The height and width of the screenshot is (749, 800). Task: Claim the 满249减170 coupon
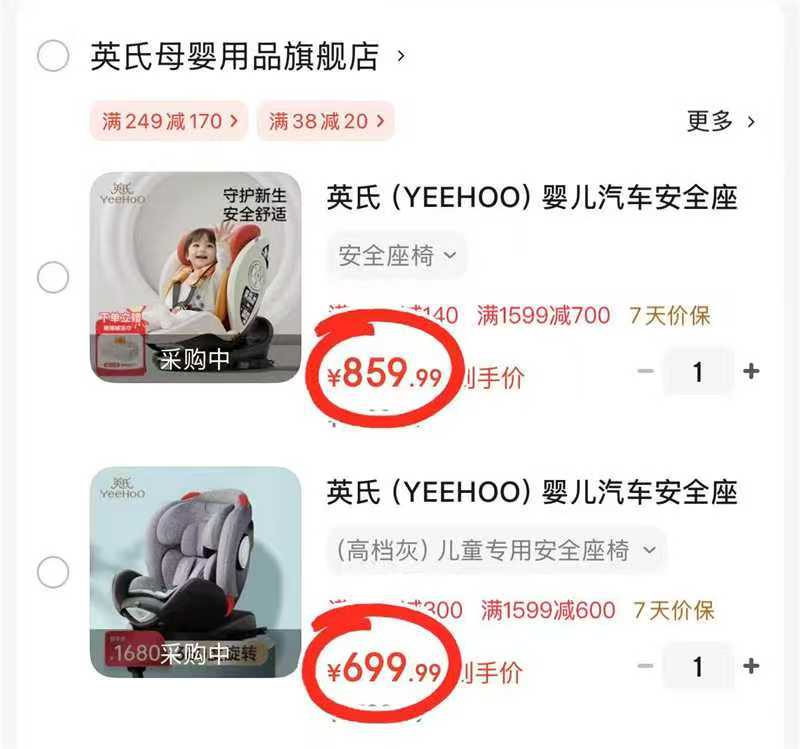tap(169, 122)
